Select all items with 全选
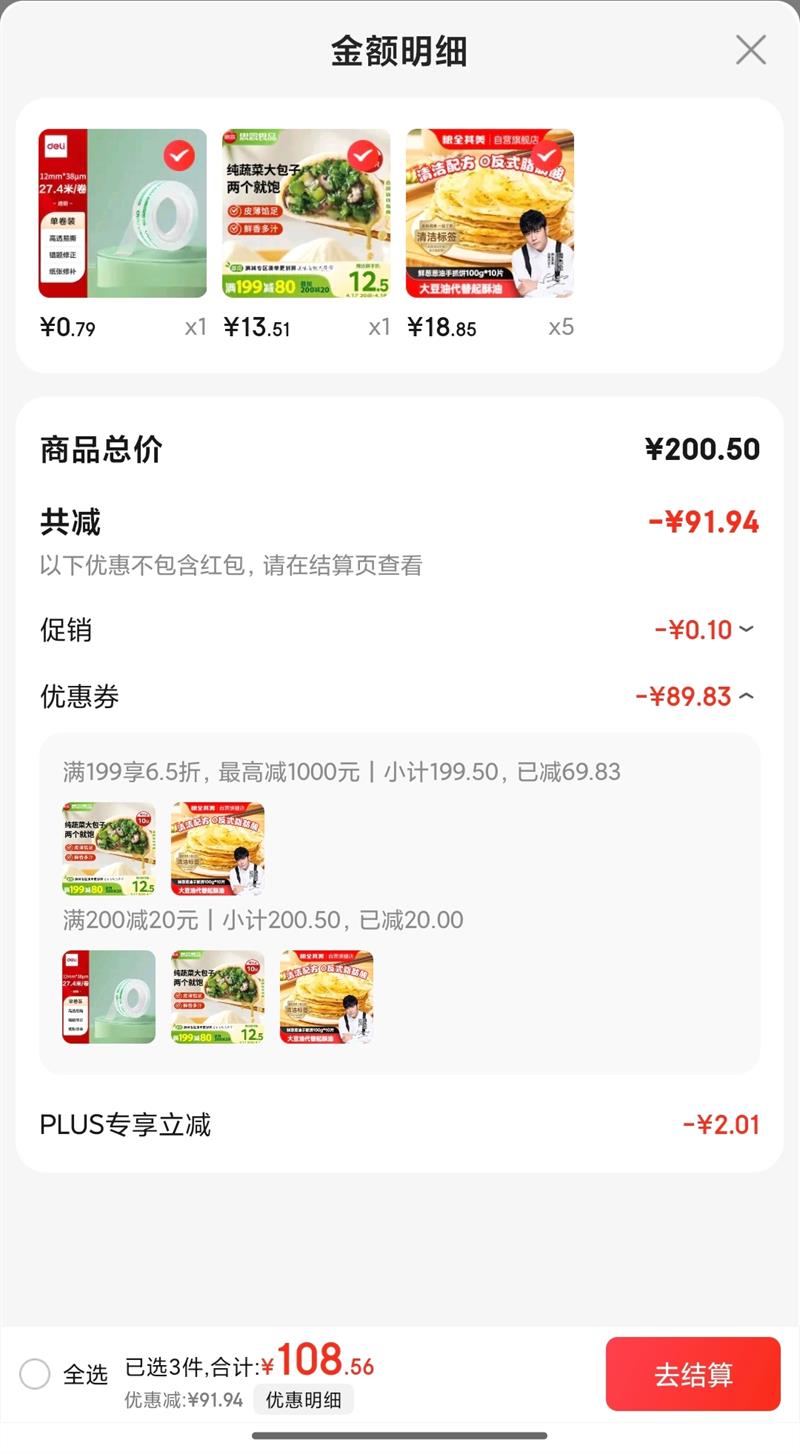This screenshot has width=800, height=1454. [35, 1374]
